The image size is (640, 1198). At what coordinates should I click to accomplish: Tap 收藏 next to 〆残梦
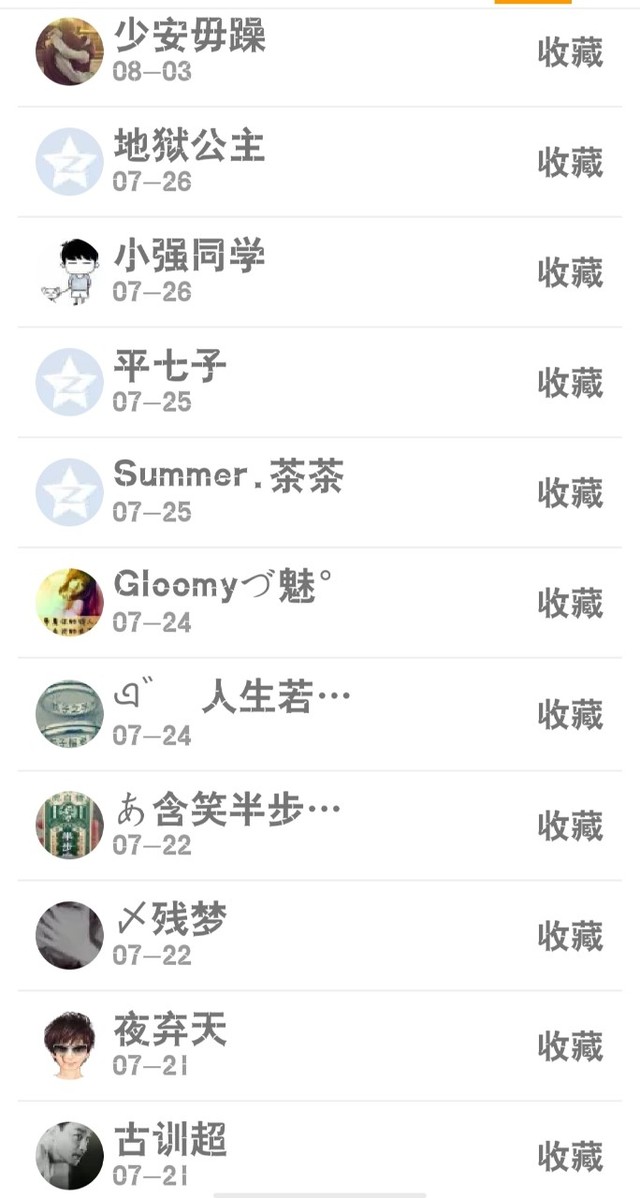point(570,937)
